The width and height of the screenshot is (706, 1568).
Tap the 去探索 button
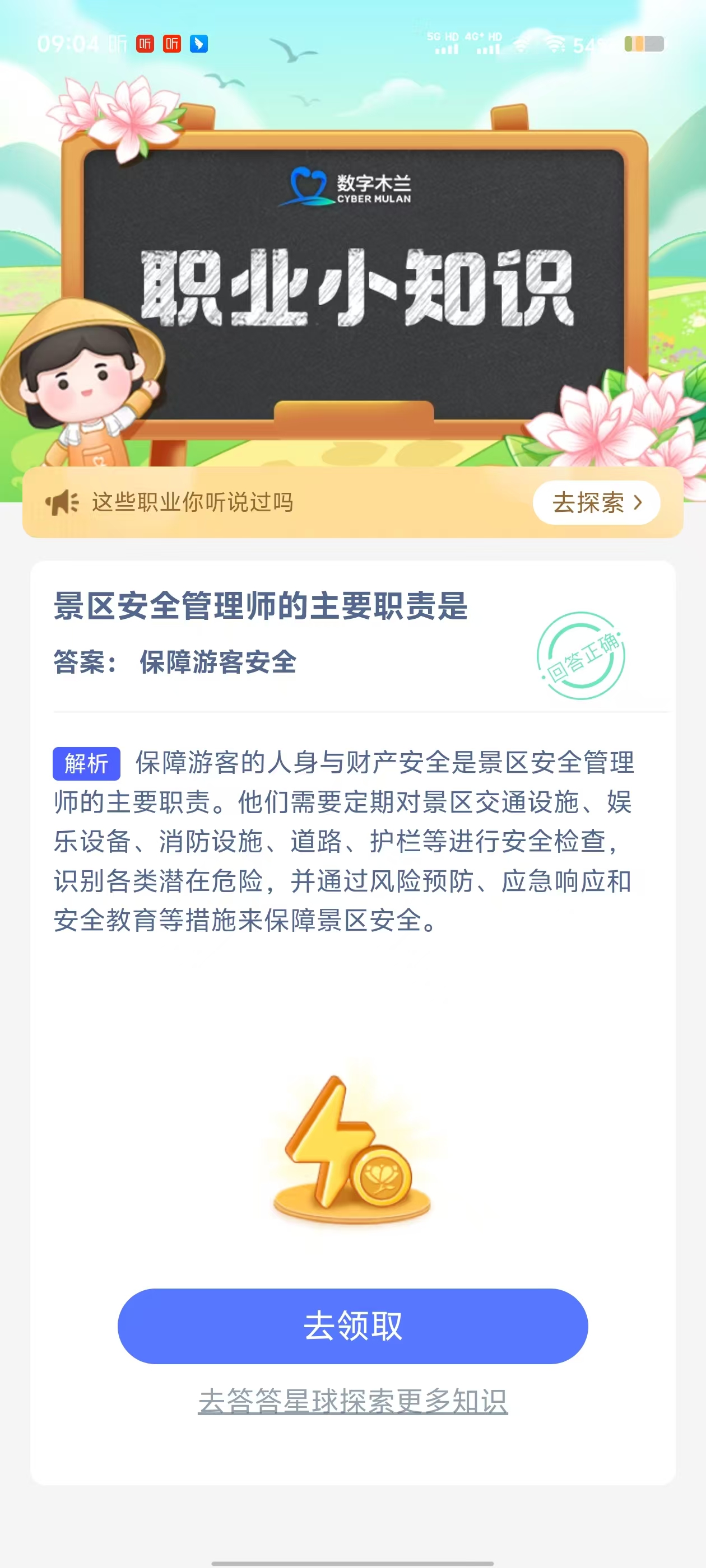coord(596,503)
